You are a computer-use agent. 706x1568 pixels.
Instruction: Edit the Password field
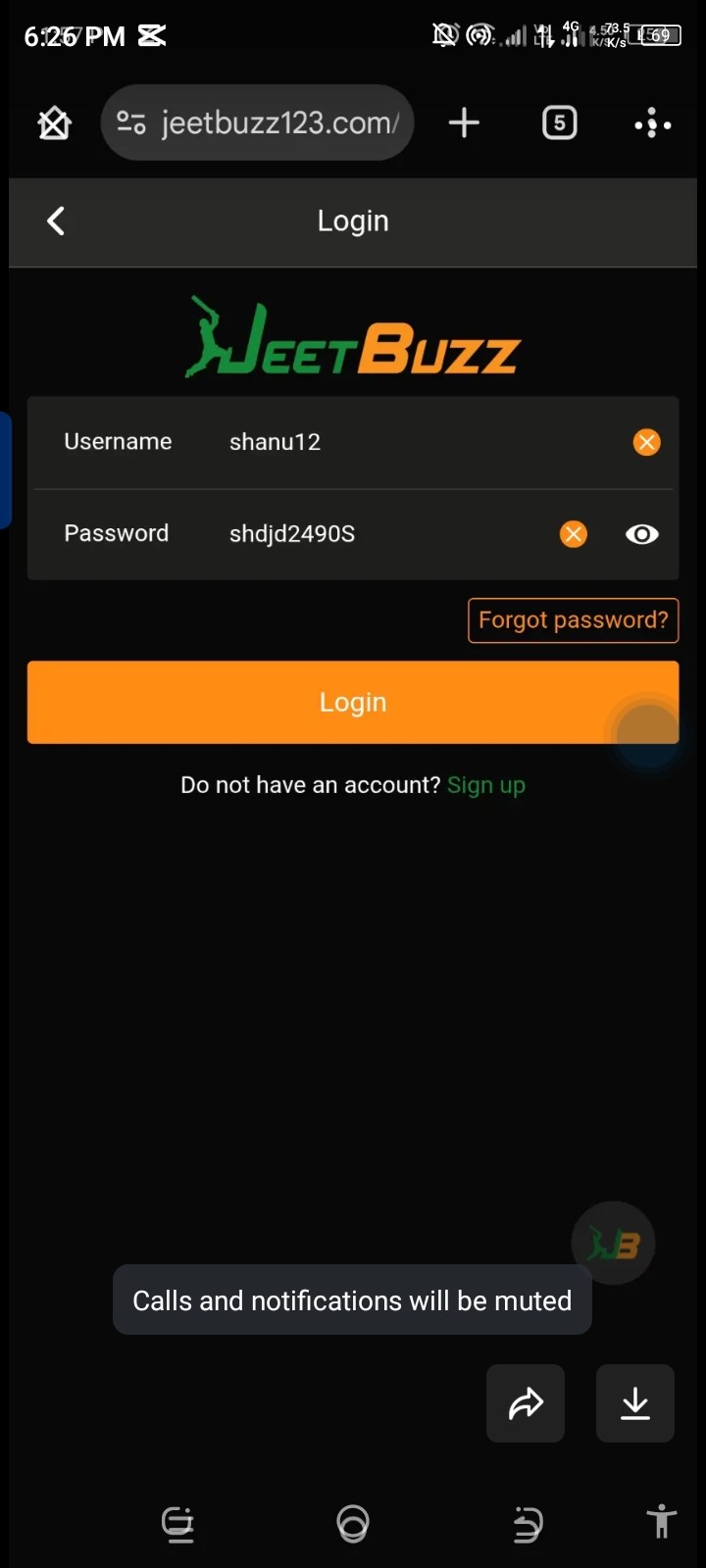[x=382, y=534]
